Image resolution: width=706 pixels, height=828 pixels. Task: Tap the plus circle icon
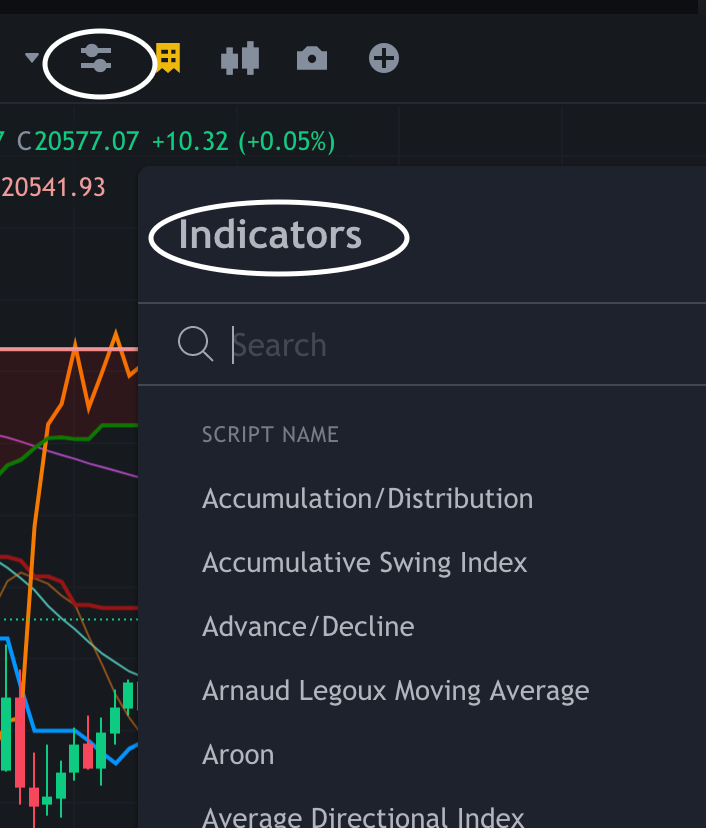point(384,58)
